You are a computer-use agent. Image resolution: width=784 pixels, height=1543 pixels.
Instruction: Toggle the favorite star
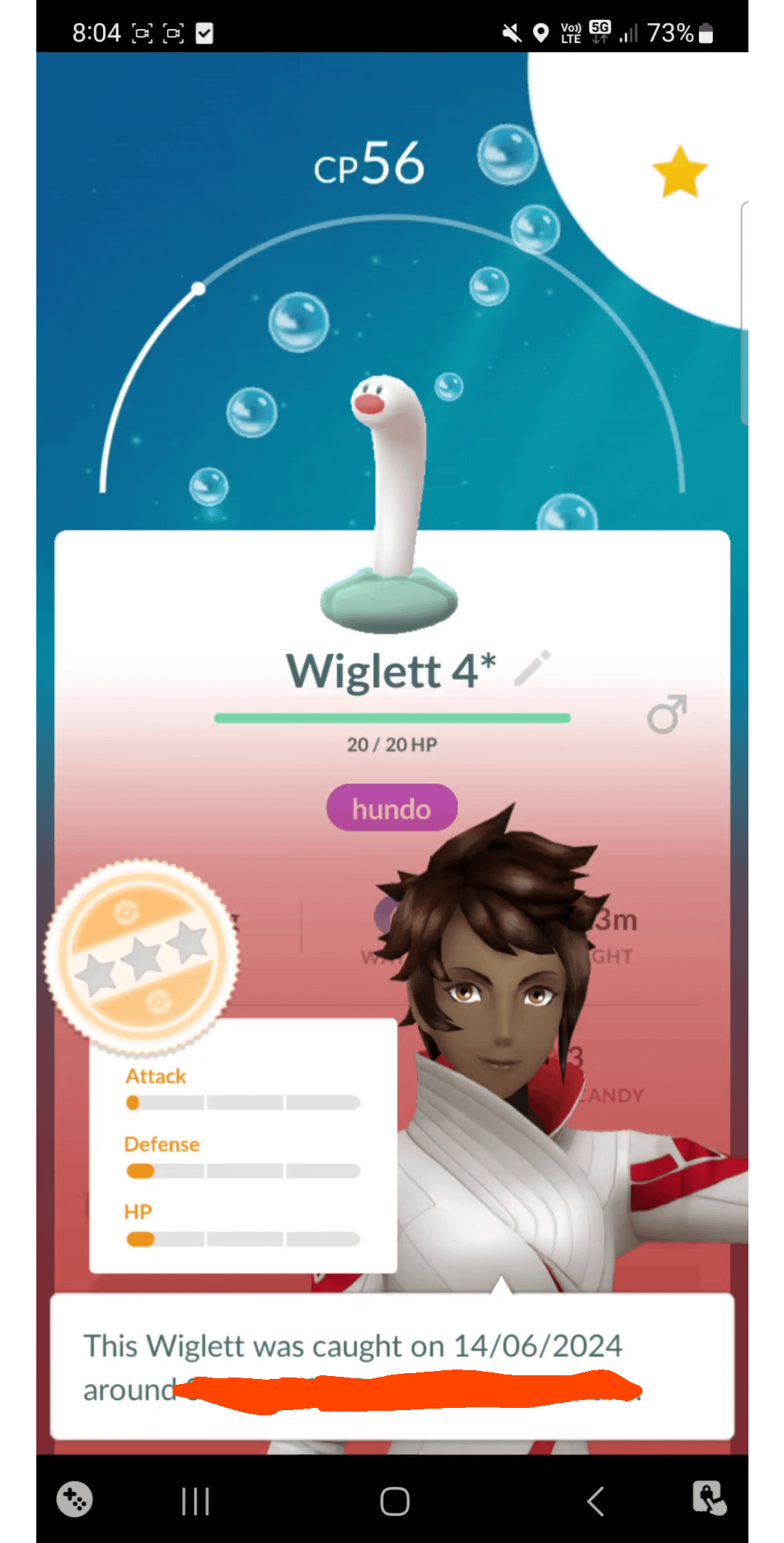679,173
